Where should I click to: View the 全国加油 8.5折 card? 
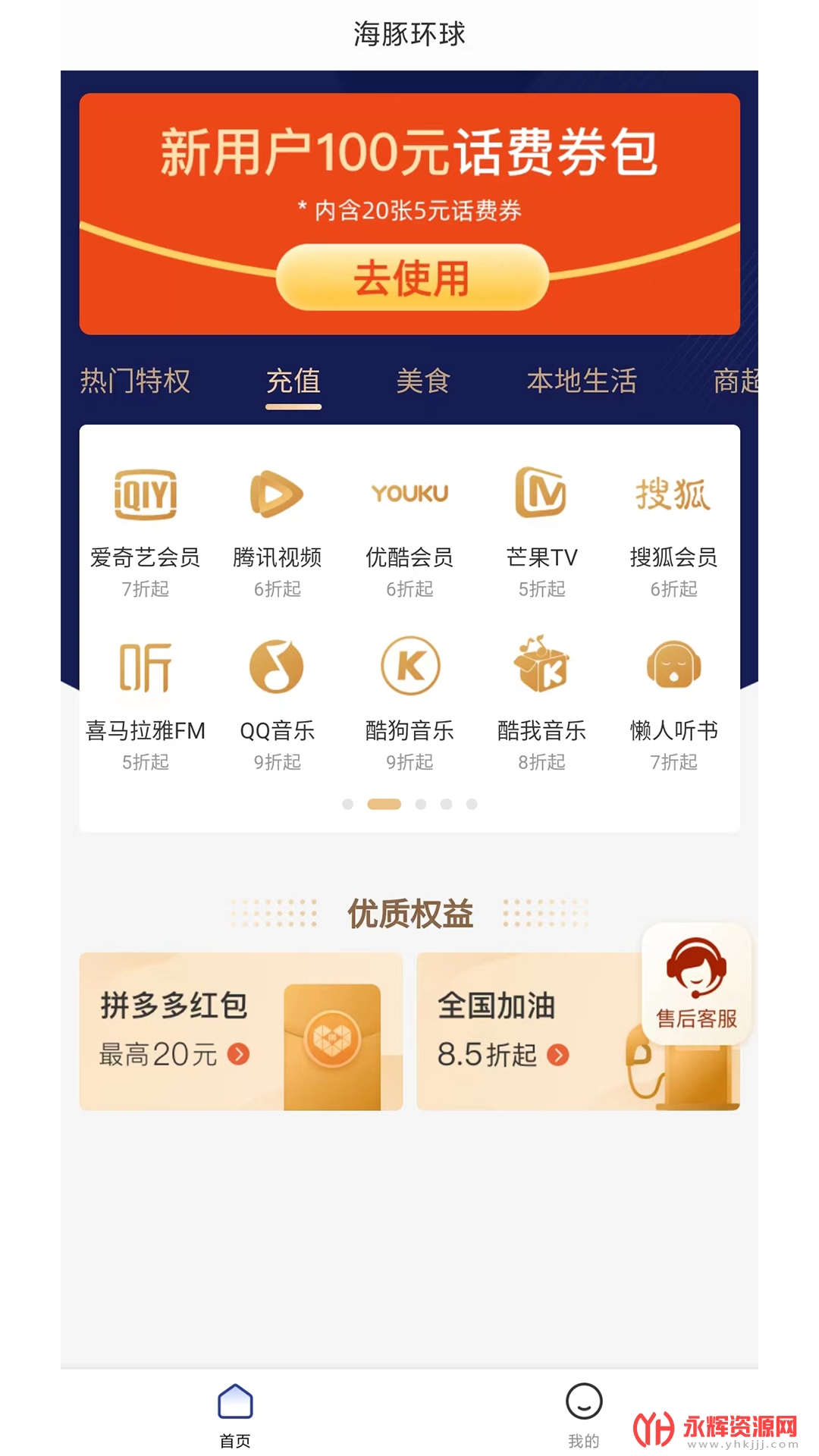[523, 1033]
